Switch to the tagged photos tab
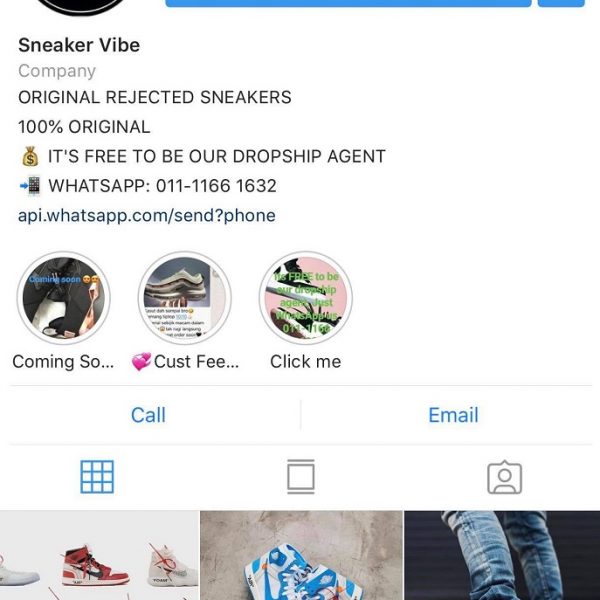Image resolution: width=600 pixels, height=600 pixels. (504, 477)
